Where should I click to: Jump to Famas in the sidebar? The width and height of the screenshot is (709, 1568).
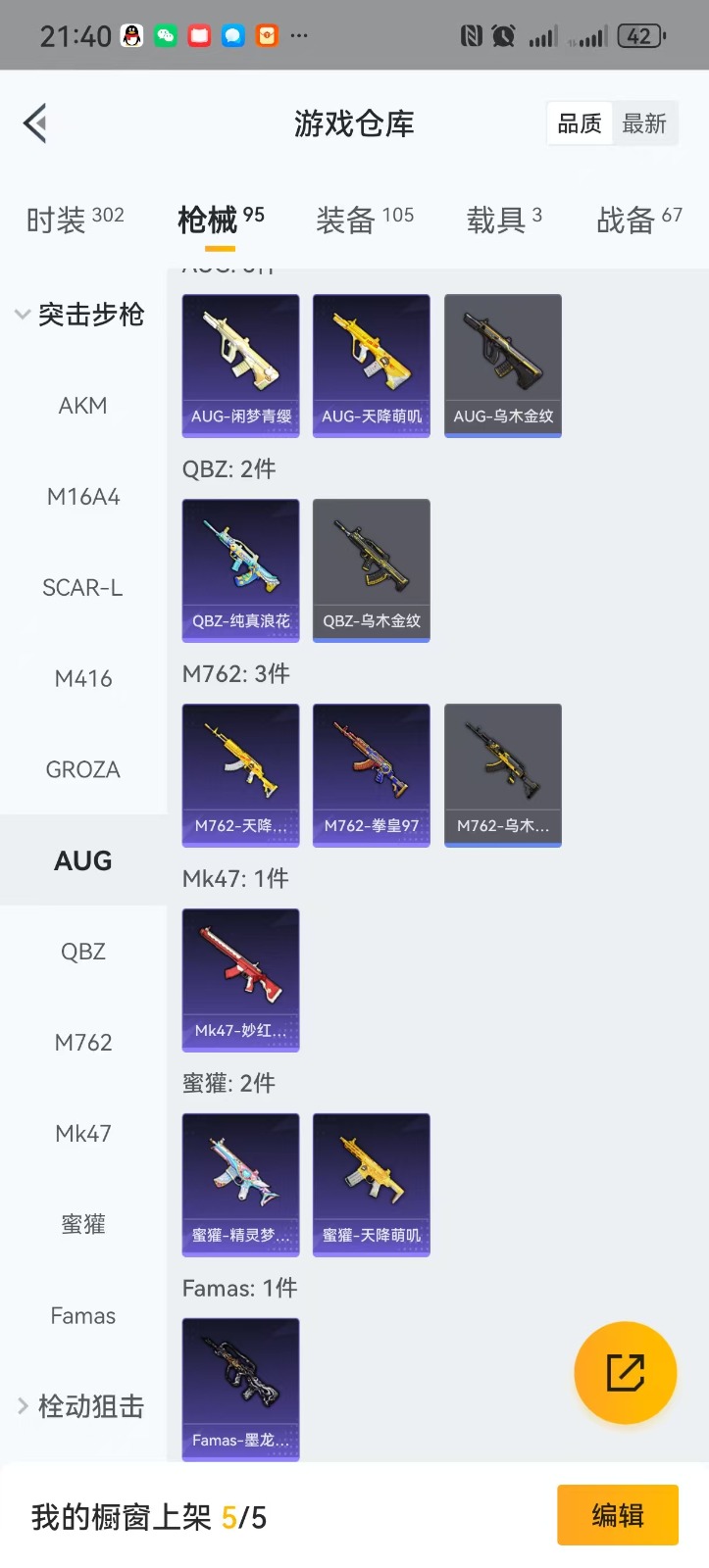point(82,1315)
